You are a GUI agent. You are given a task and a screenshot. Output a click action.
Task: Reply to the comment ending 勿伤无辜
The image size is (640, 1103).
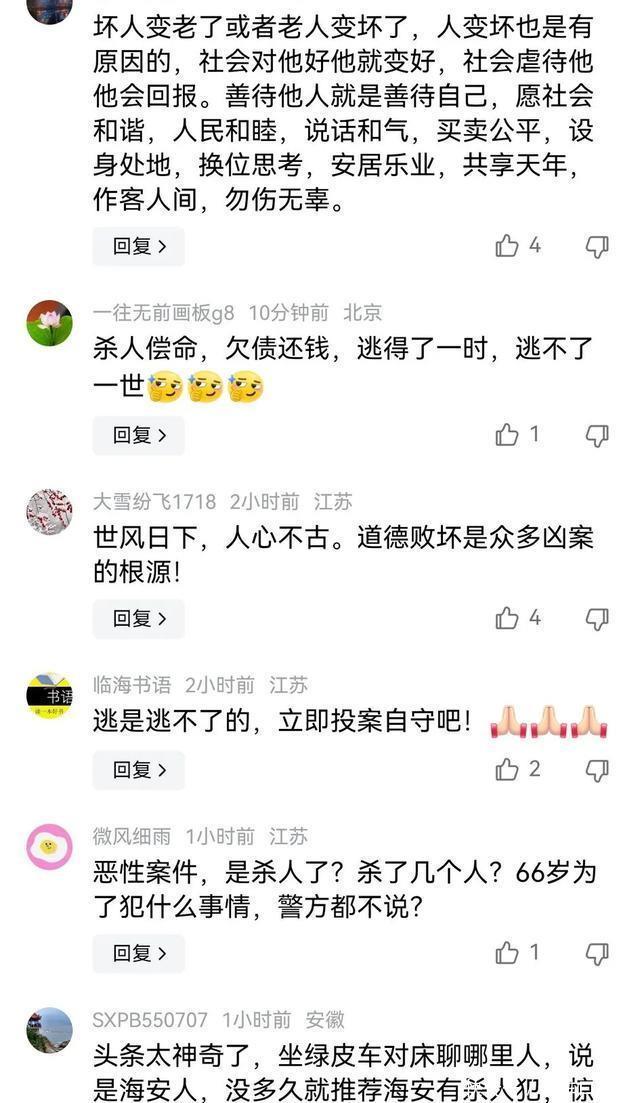pos(138,246)
